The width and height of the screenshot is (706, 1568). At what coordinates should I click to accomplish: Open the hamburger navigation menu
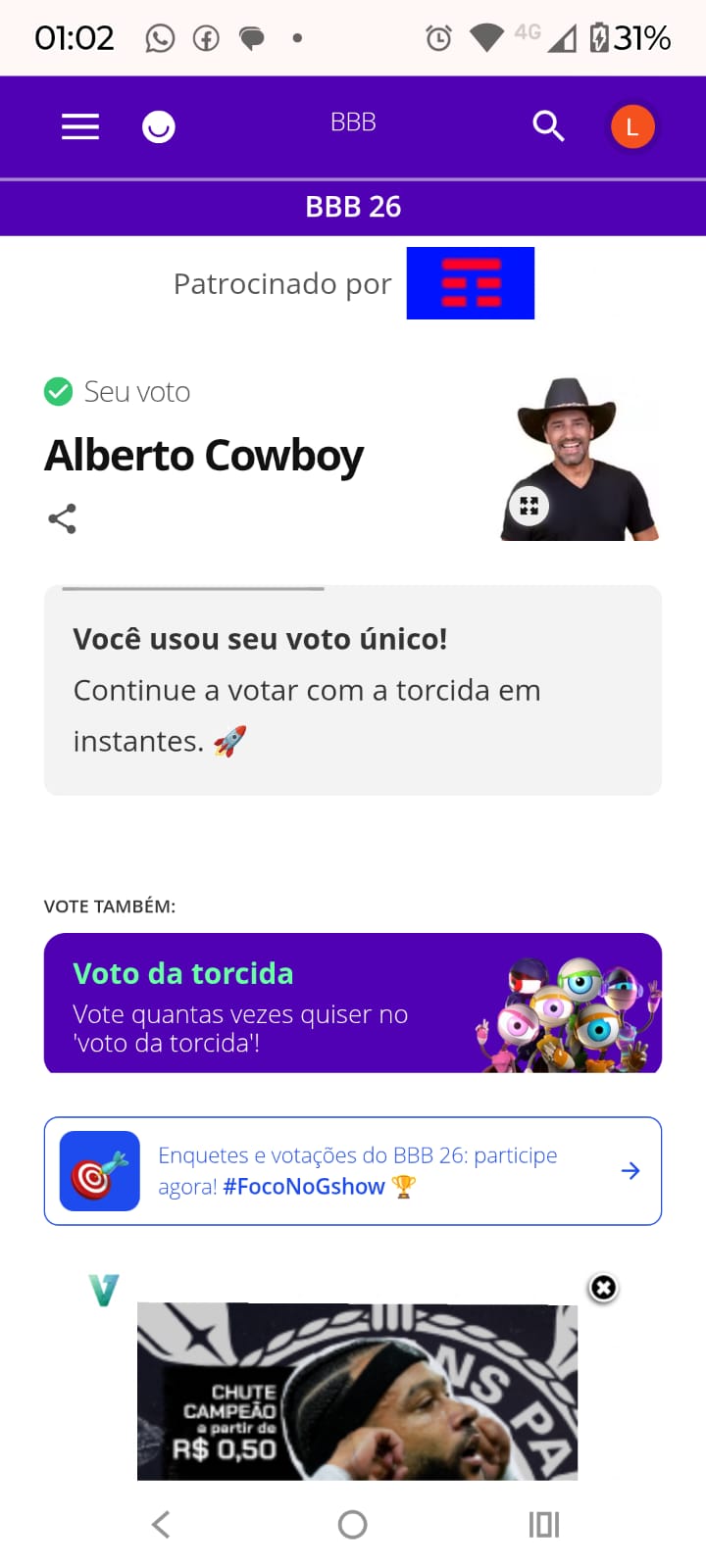tap(80, 126)
